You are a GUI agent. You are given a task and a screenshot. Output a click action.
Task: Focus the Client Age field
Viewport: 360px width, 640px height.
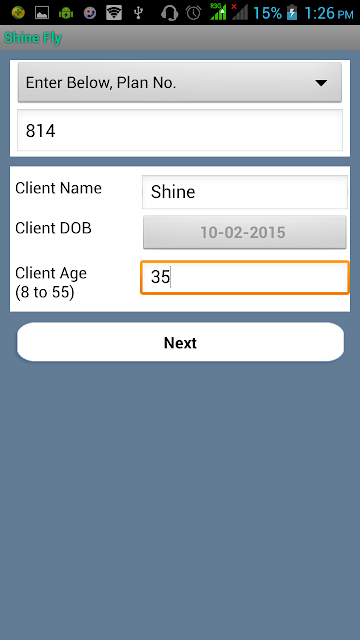(245, 278)
